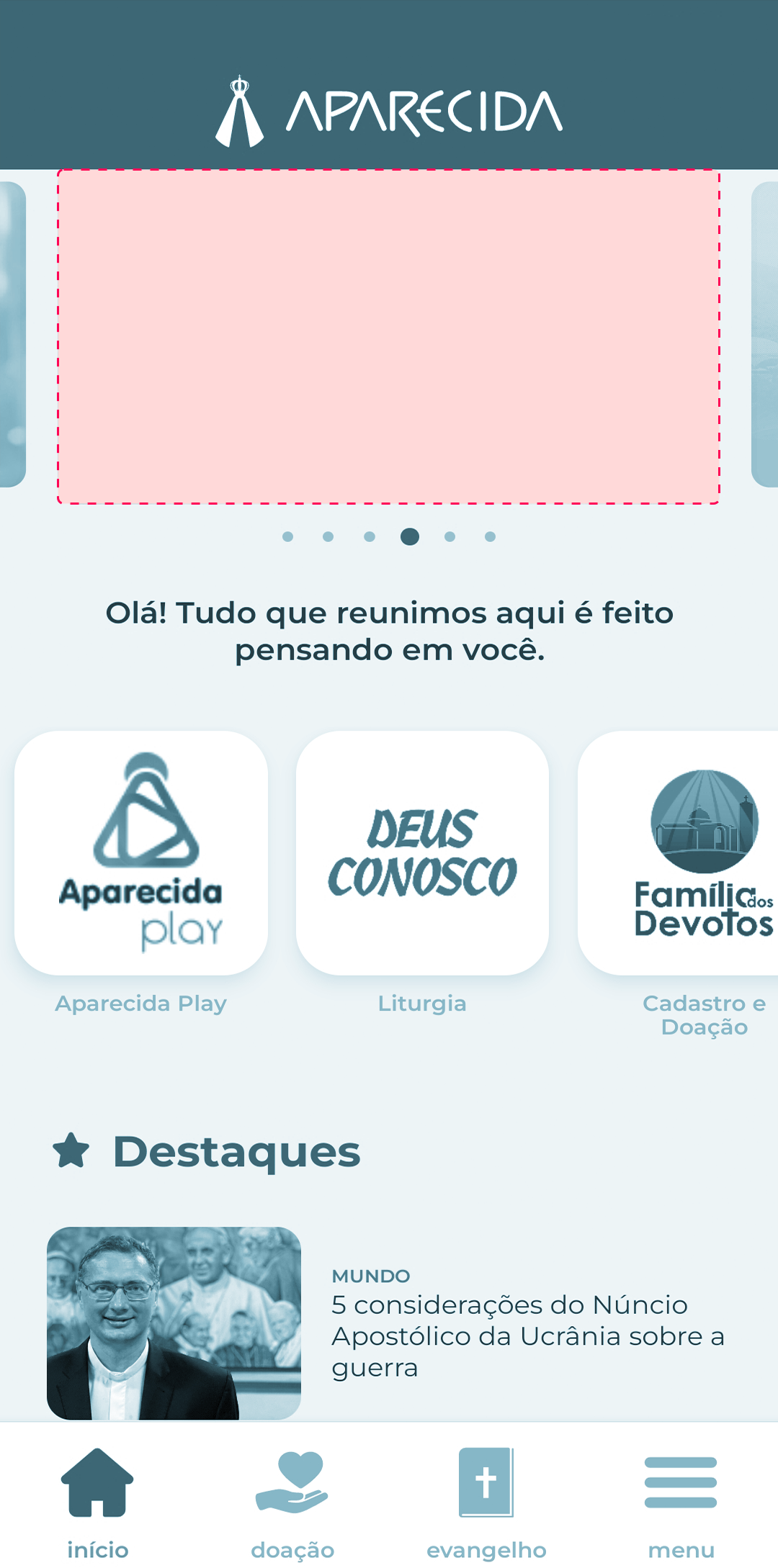Select the last carousel page dot
The width and height of the screenshot is (778, 1568).
(x=490, y=536)
